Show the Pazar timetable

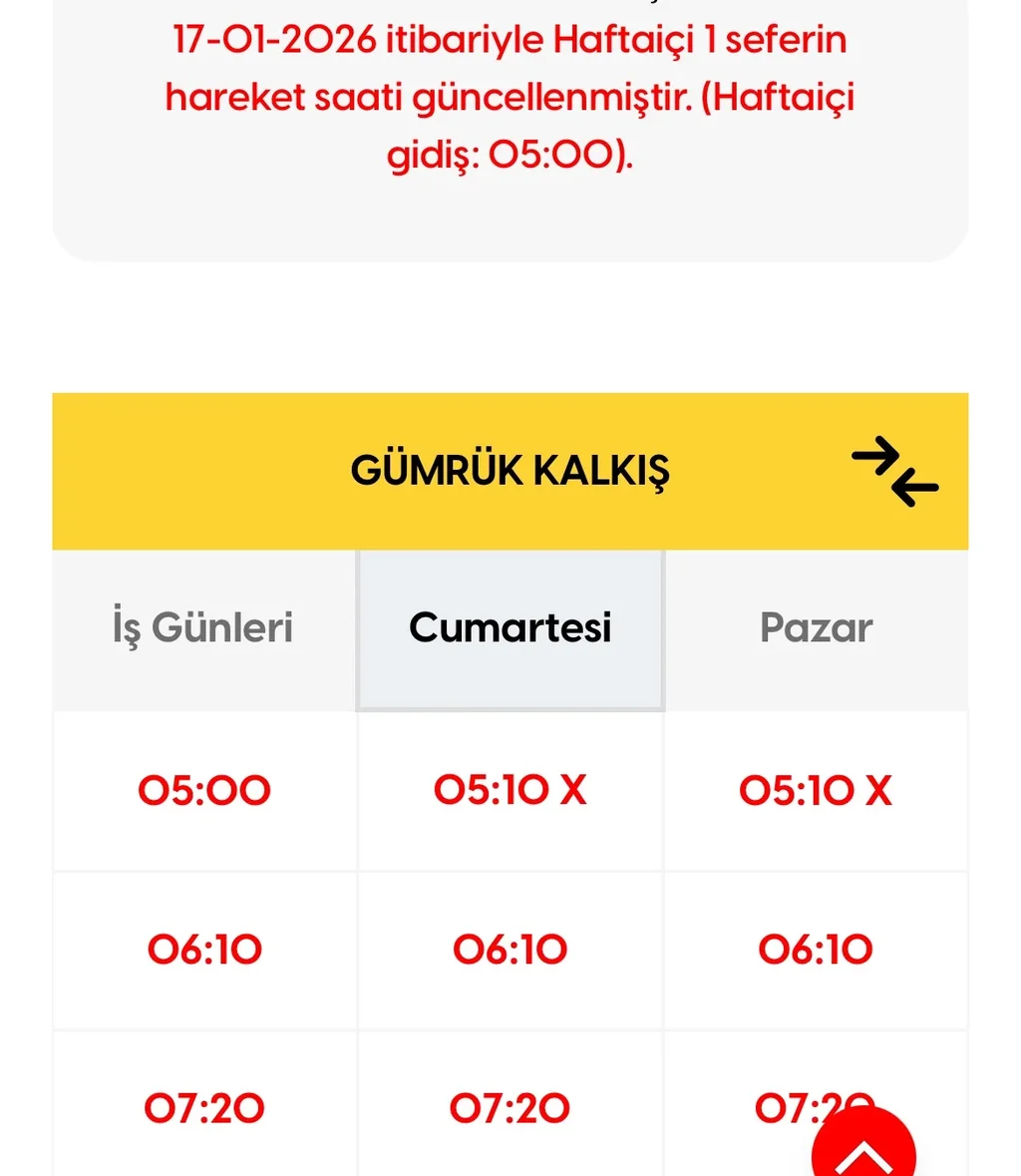point(816,628)
